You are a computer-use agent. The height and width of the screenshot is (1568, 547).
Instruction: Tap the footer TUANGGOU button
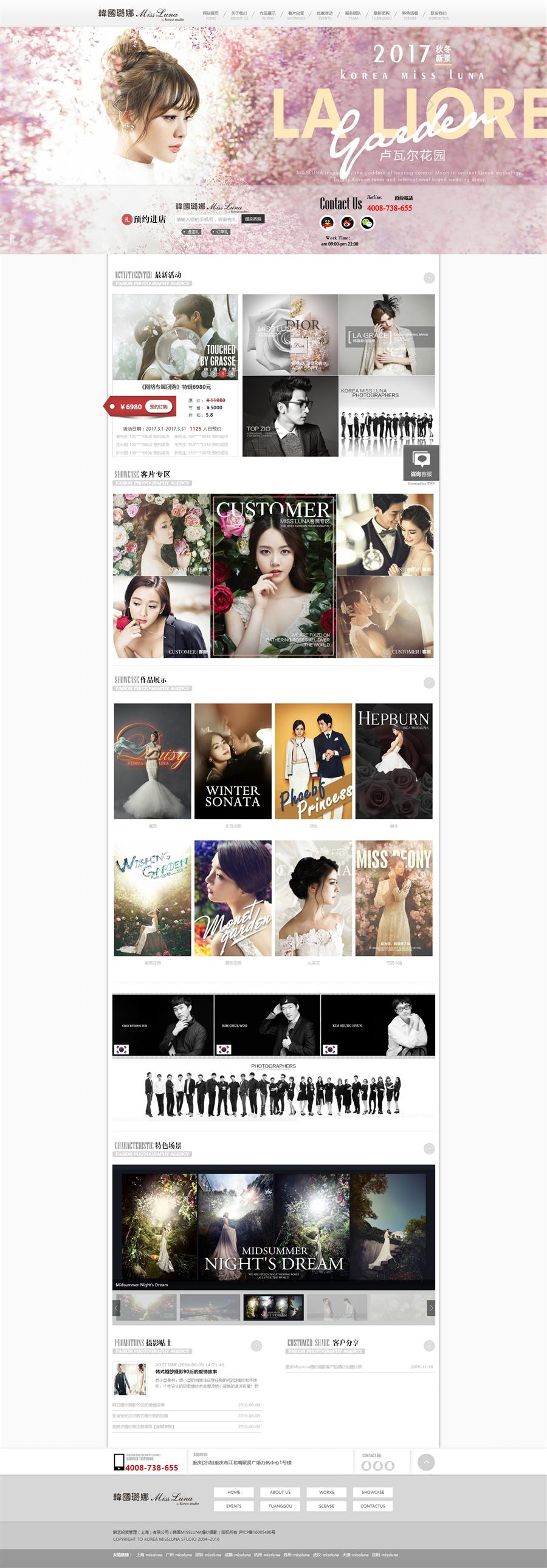(x=280, y=1506)
